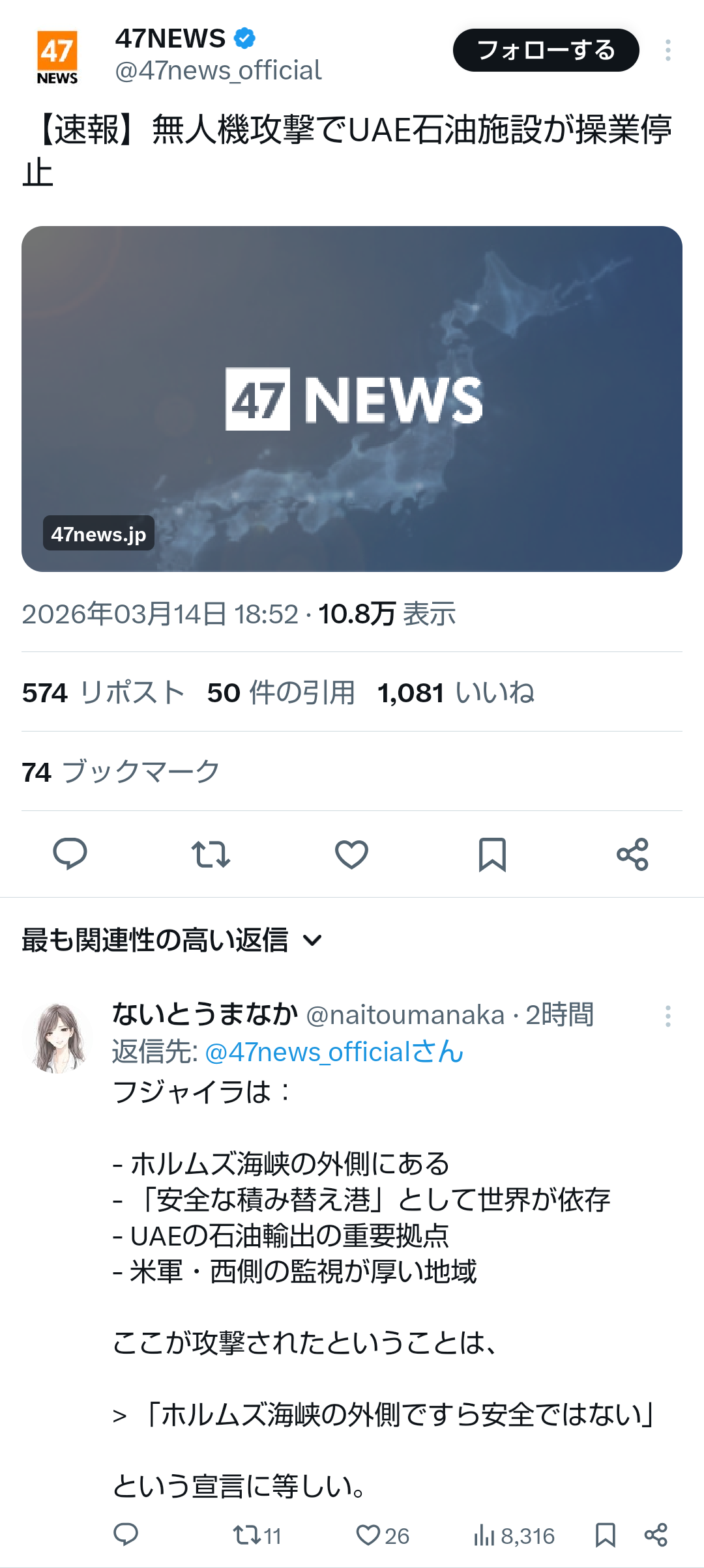Like the 47NEWS post

click(x=351, y=854)
